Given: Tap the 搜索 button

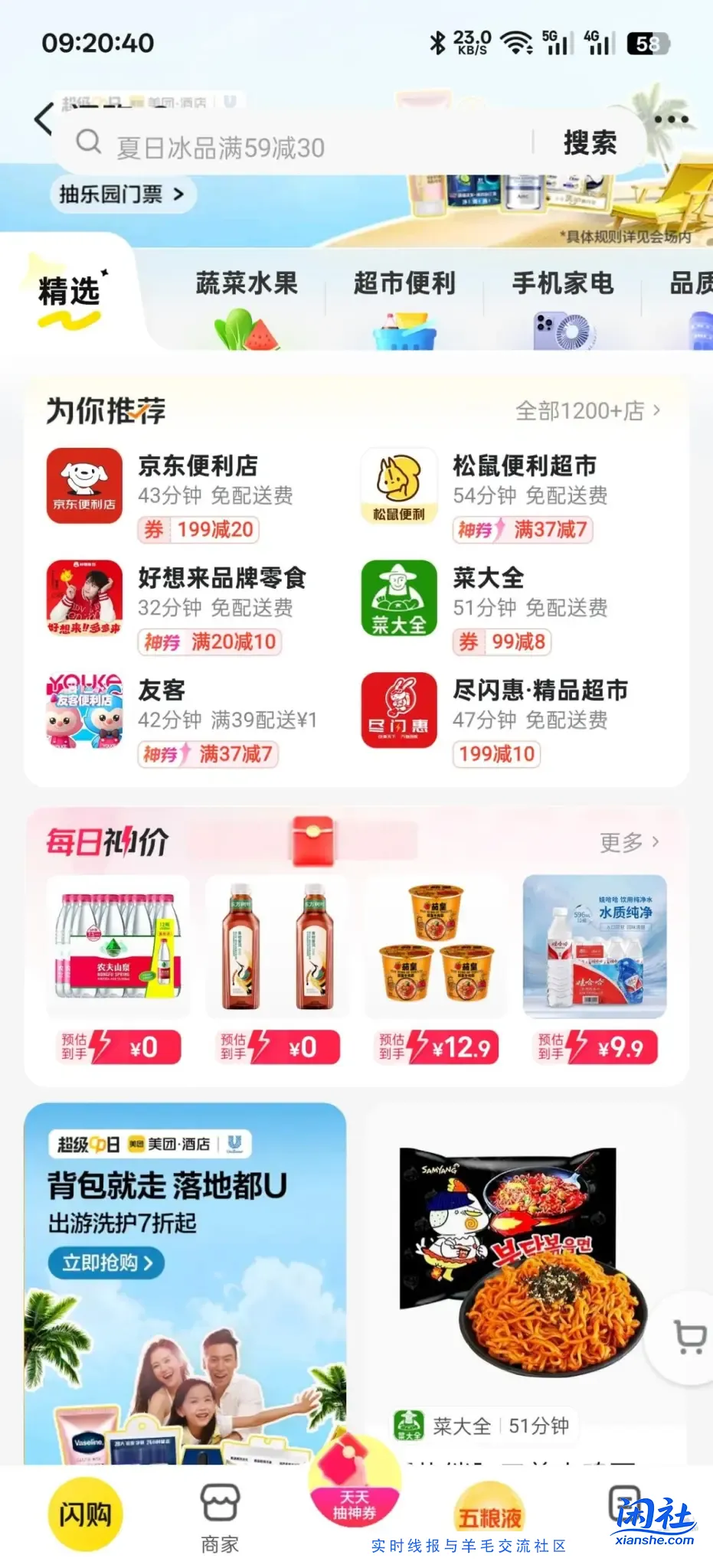Looking at the screenshot, I should 590,143.
